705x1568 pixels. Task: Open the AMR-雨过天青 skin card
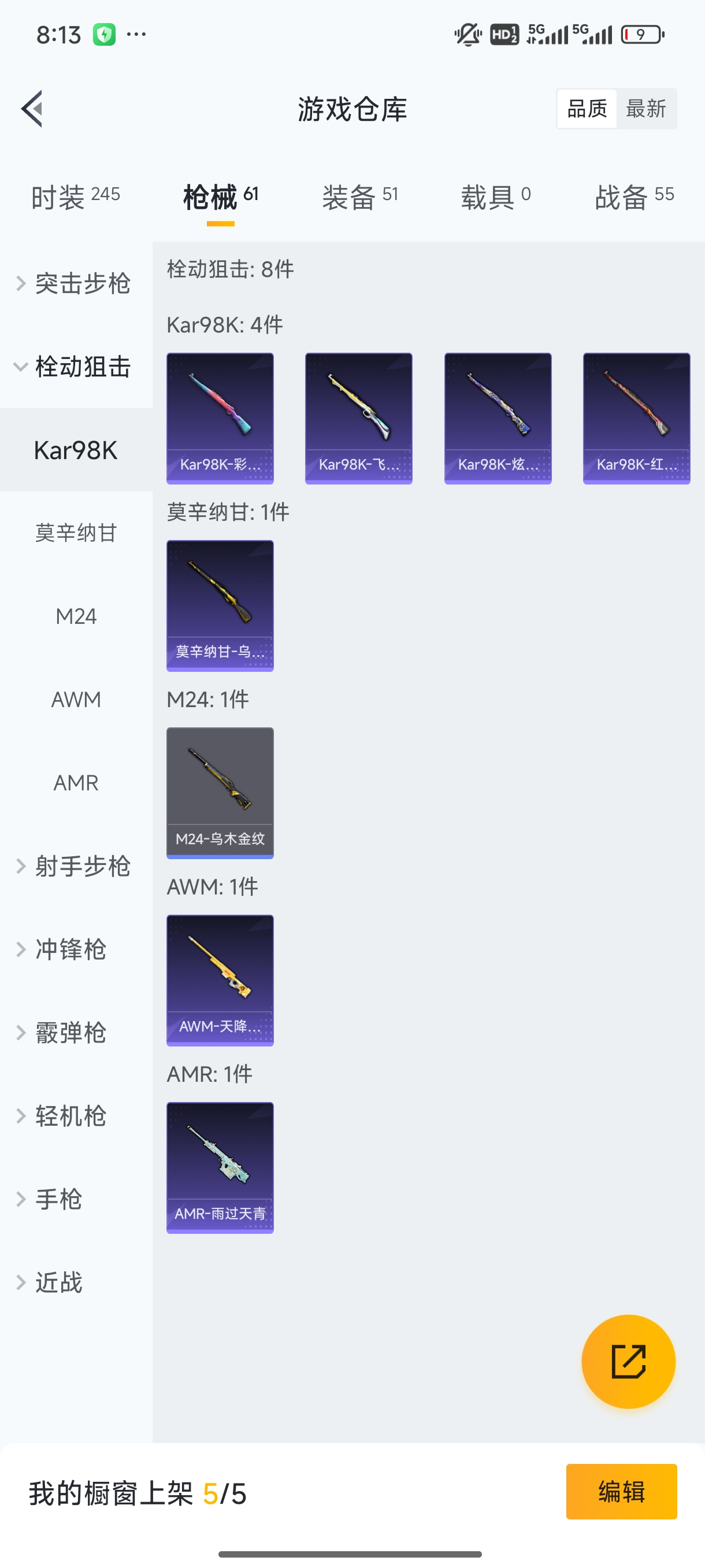[220, 1167]
